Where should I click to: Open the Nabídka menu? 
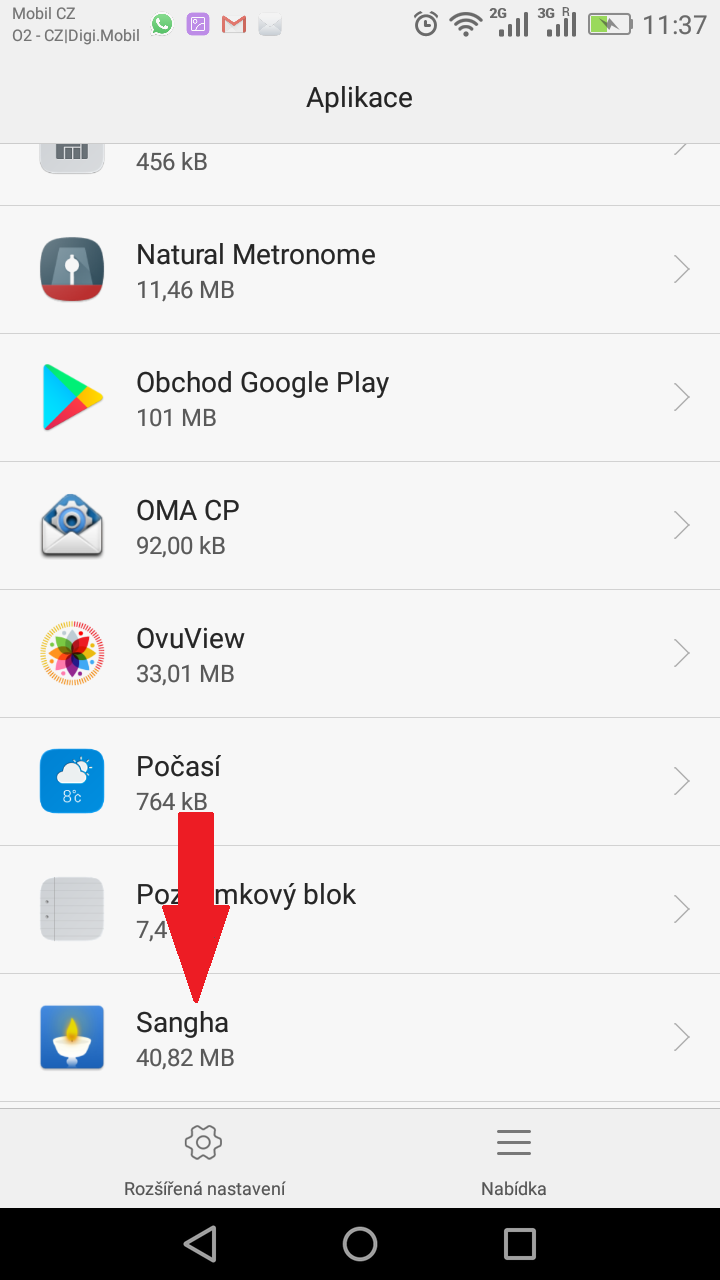tap(514, 1160)
